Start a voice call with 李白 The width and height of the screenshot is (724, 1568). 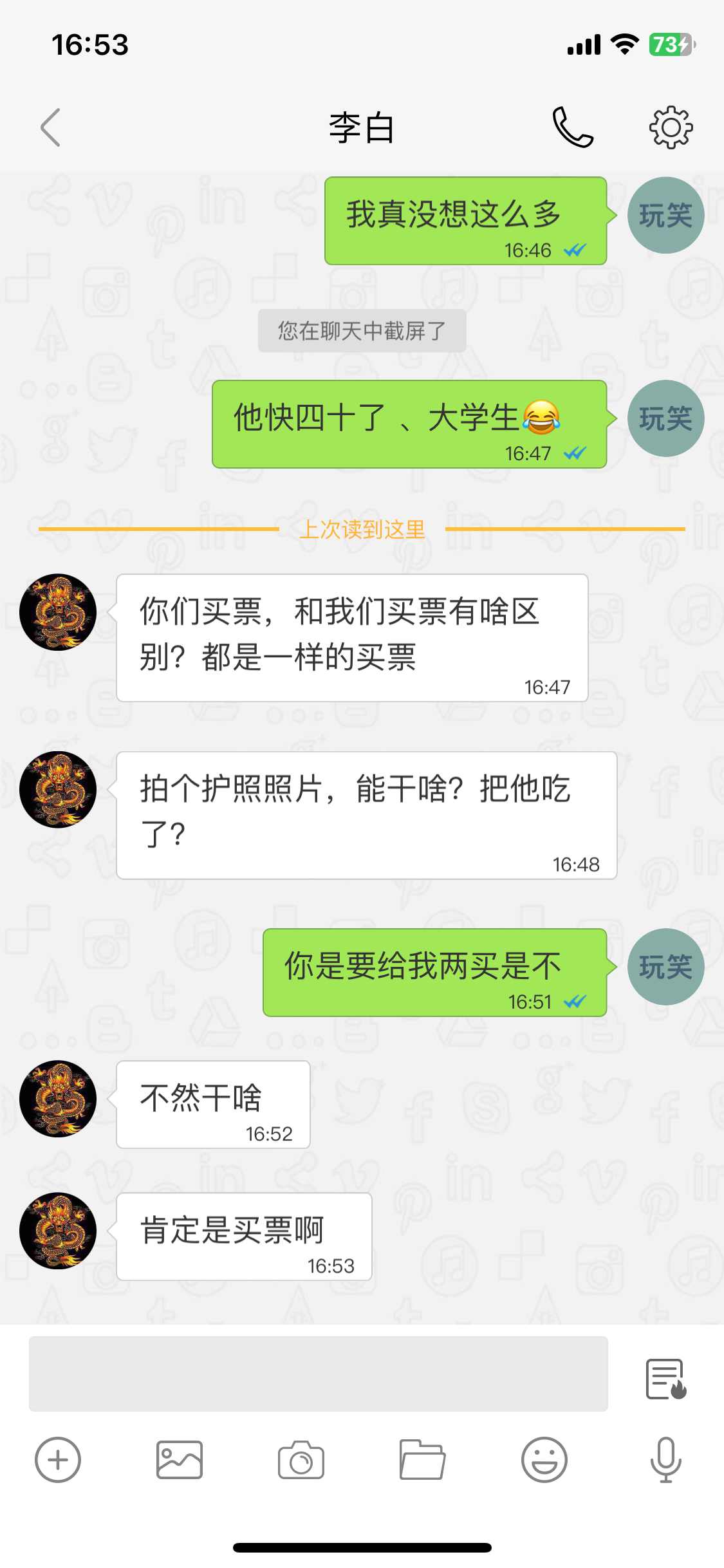(572, 127)
